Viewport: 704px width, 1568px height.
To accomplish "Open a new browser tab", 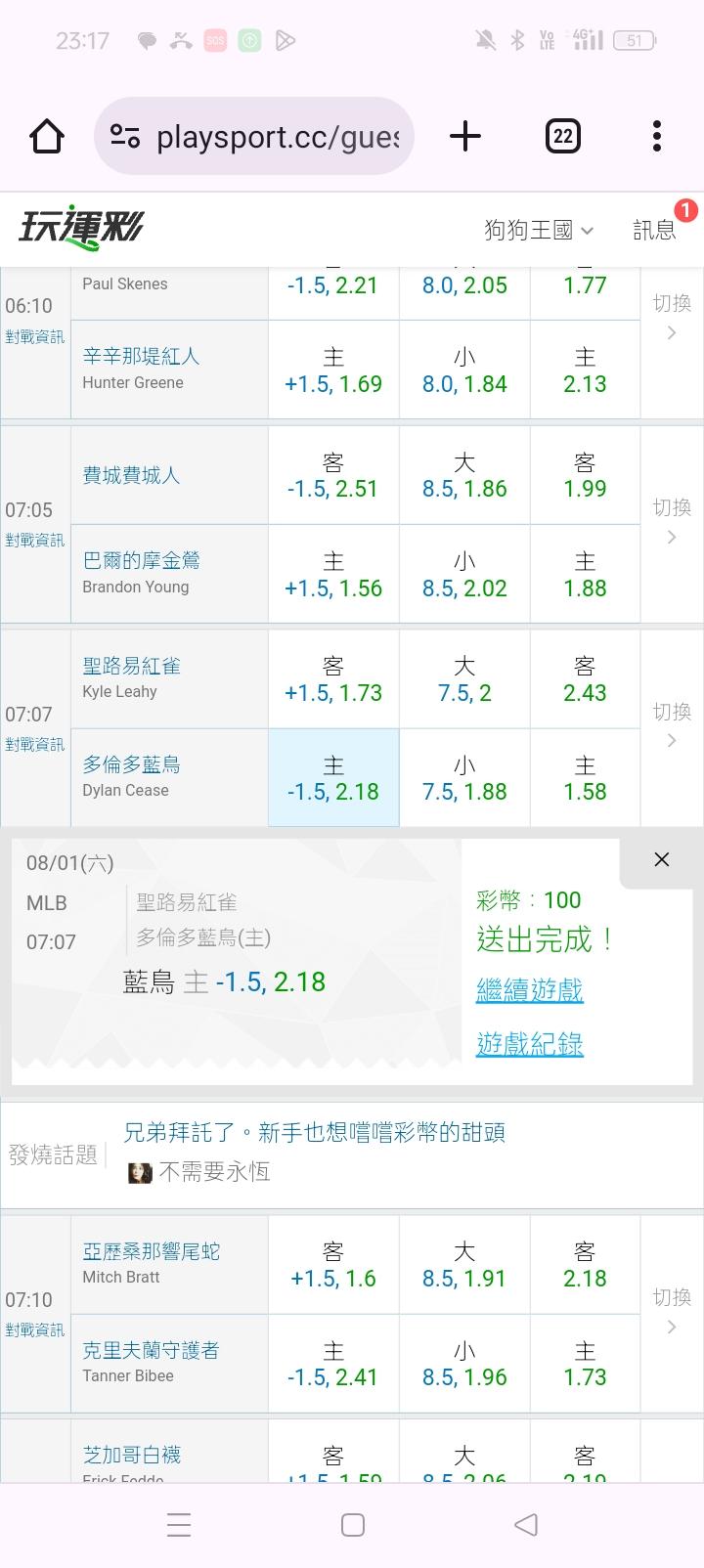I will pos(465,136).
